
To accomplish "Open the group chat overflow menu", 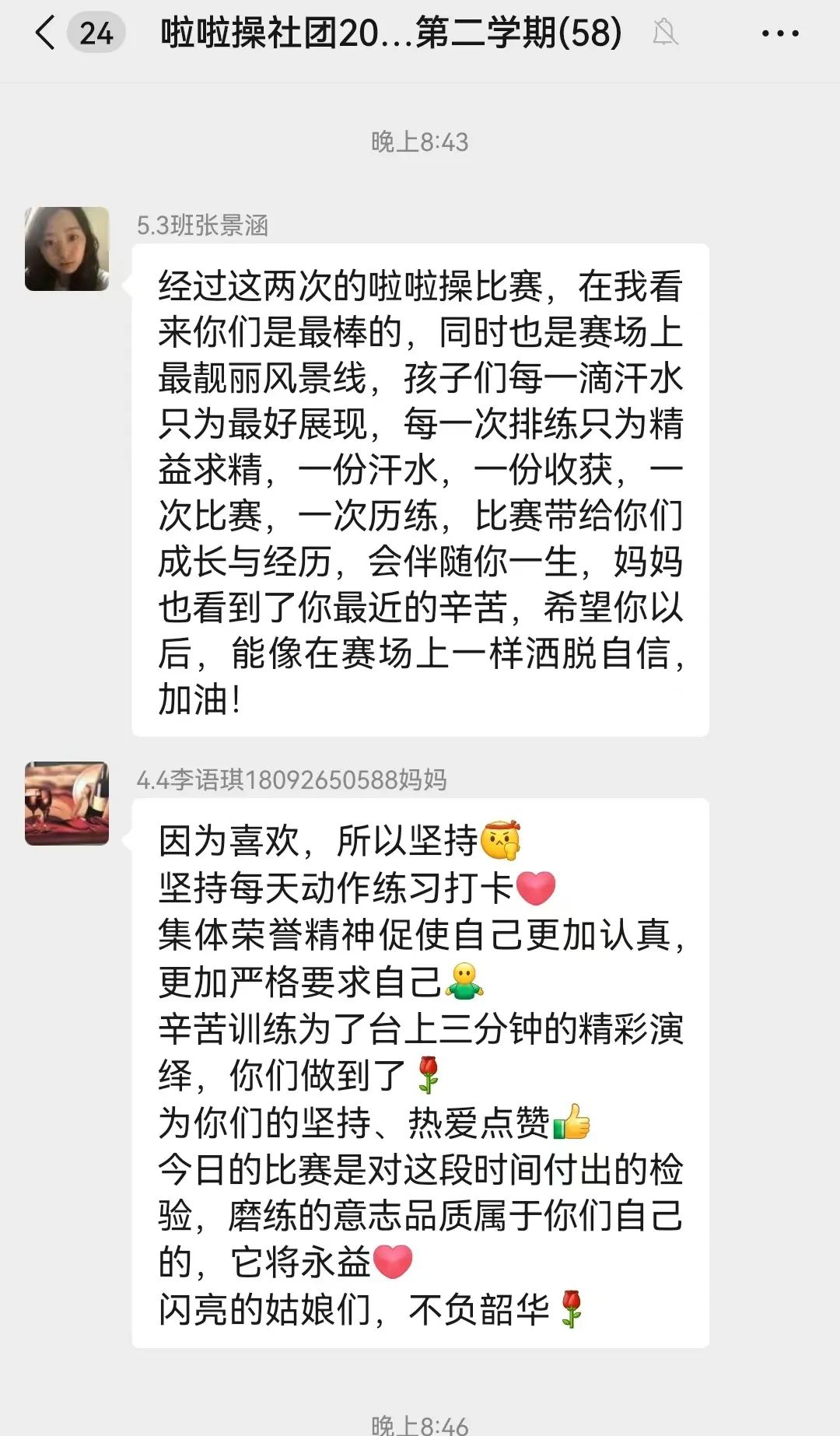I will tap(779, 33).
